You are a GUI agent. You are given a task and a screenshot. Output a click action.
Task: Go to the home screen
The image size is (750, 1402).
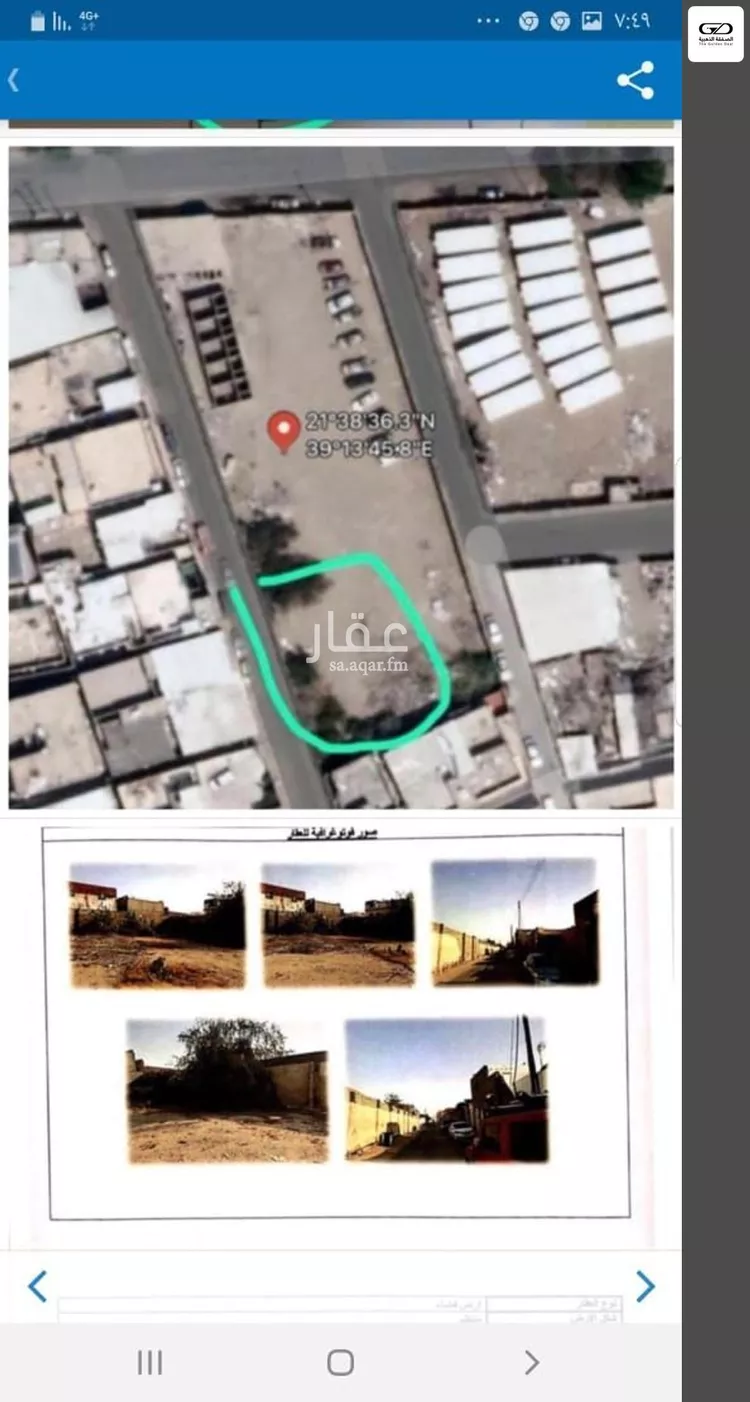[x=341, y=1362]
